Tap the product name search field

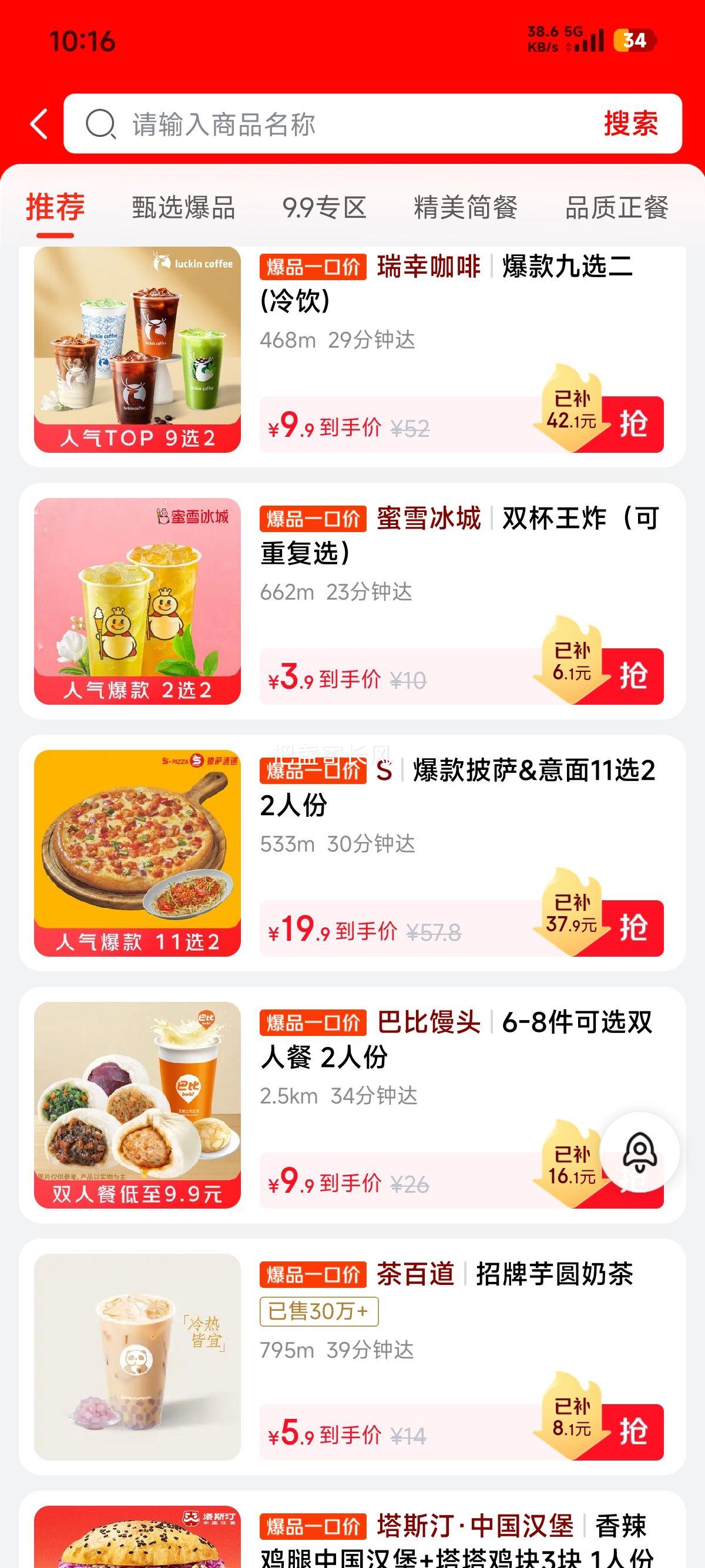click(341, 124)
